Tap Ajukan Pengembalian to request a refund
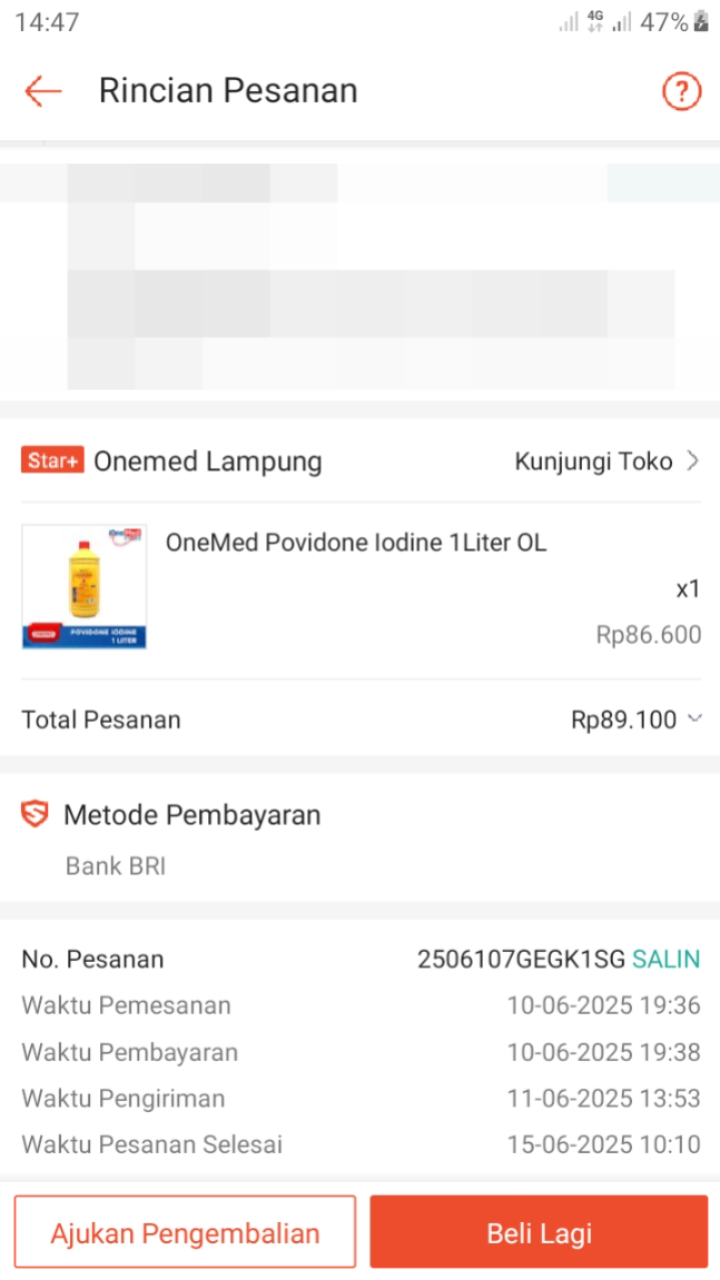Image resolution: width=720 pixels, height=1280 pixels. pos(185,1232)
